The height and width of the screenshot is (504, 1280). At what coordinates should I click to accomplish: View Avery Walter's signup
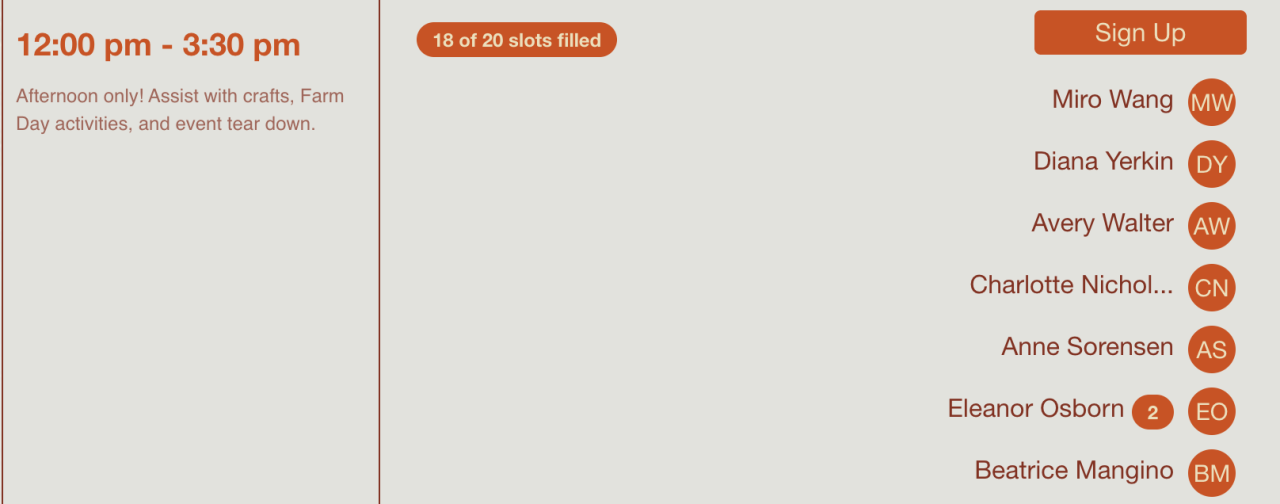click(1102, 224)
